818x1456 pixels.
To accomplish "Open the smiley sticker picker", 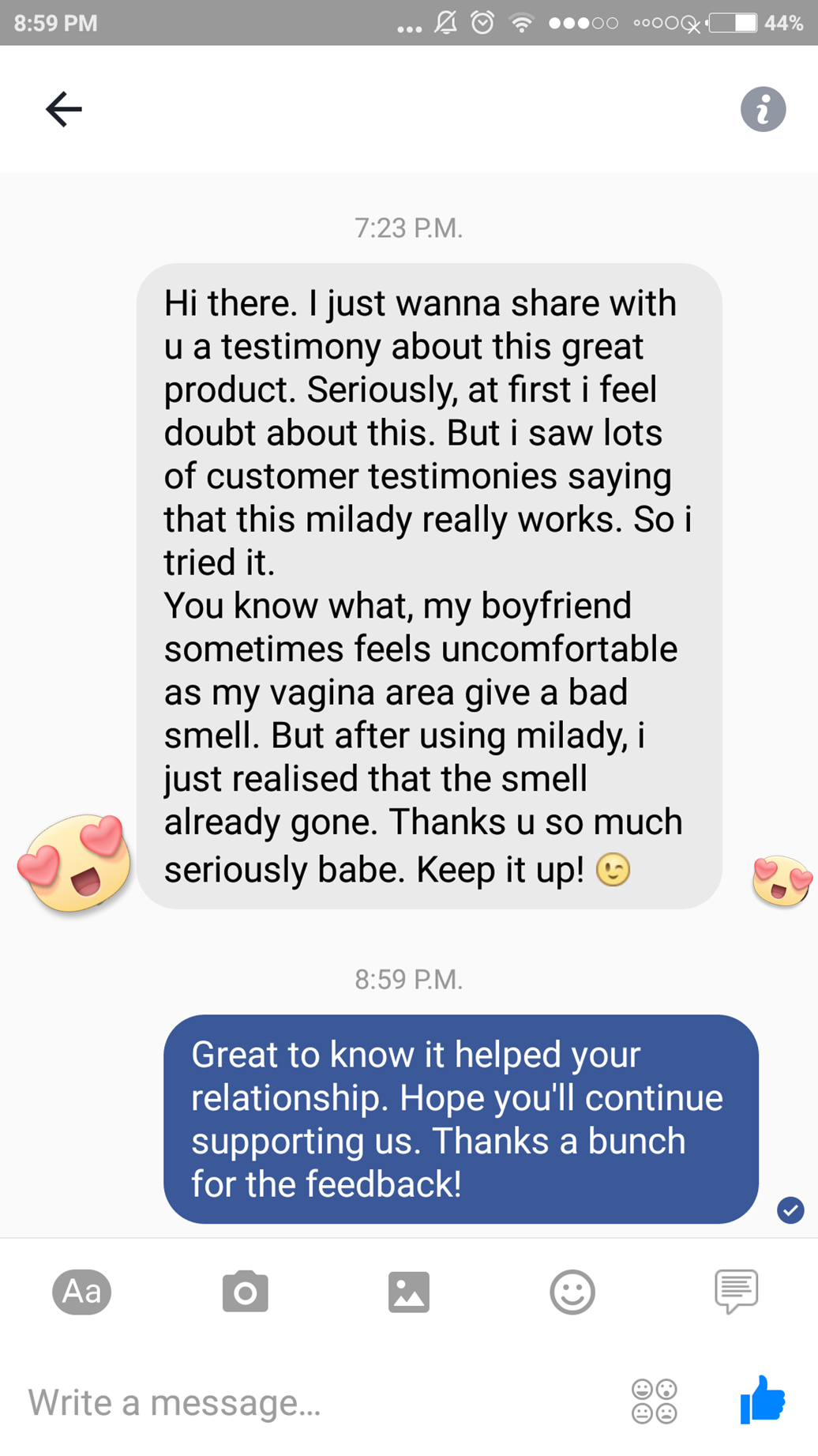I will [572, 1292].
